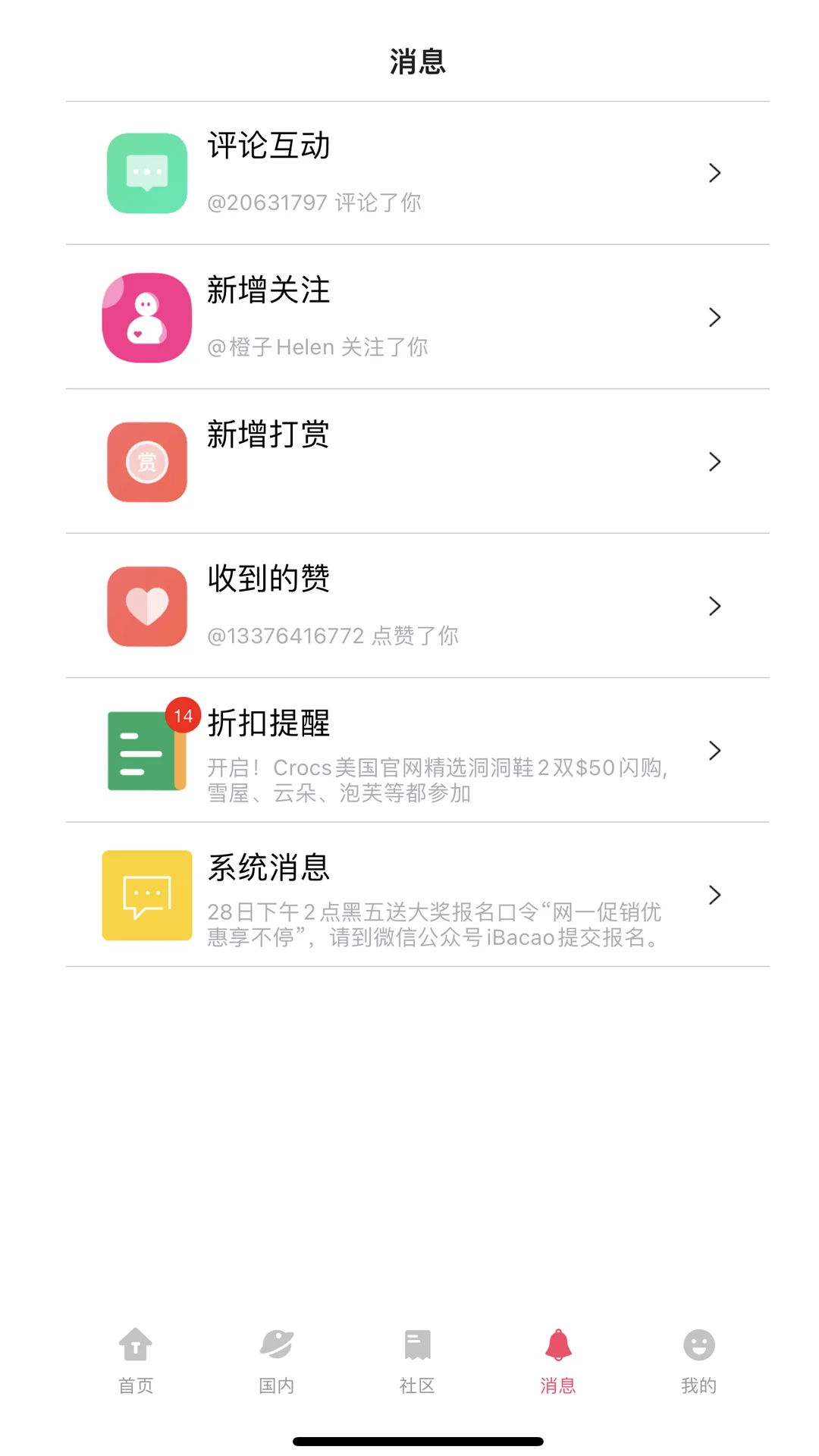
Task: Expand the 折扣提醒 entry with its chevron
Action: click(x=714, y=750)
